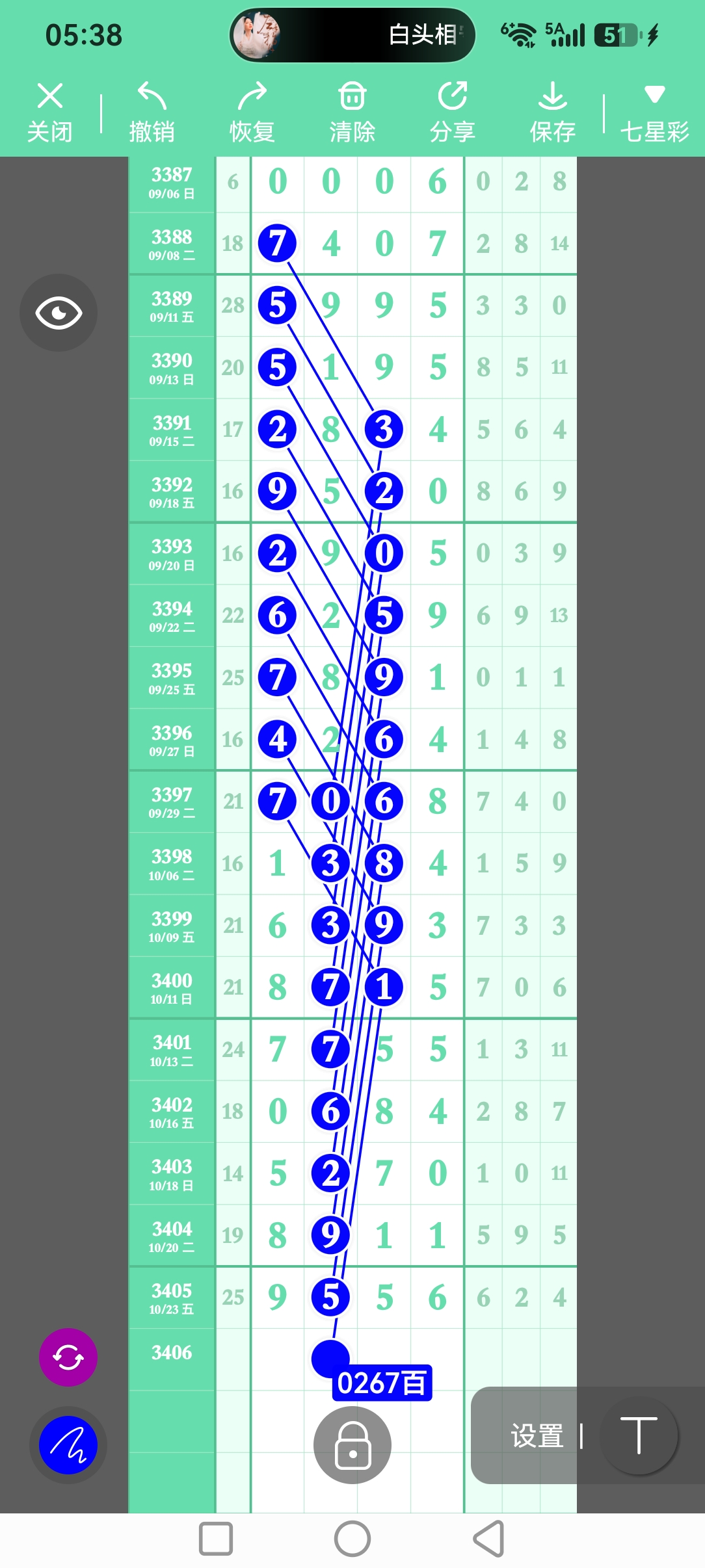Go back using the system back button
This screenshot has height=1568, width=705.
click(x=489, y=1539)
